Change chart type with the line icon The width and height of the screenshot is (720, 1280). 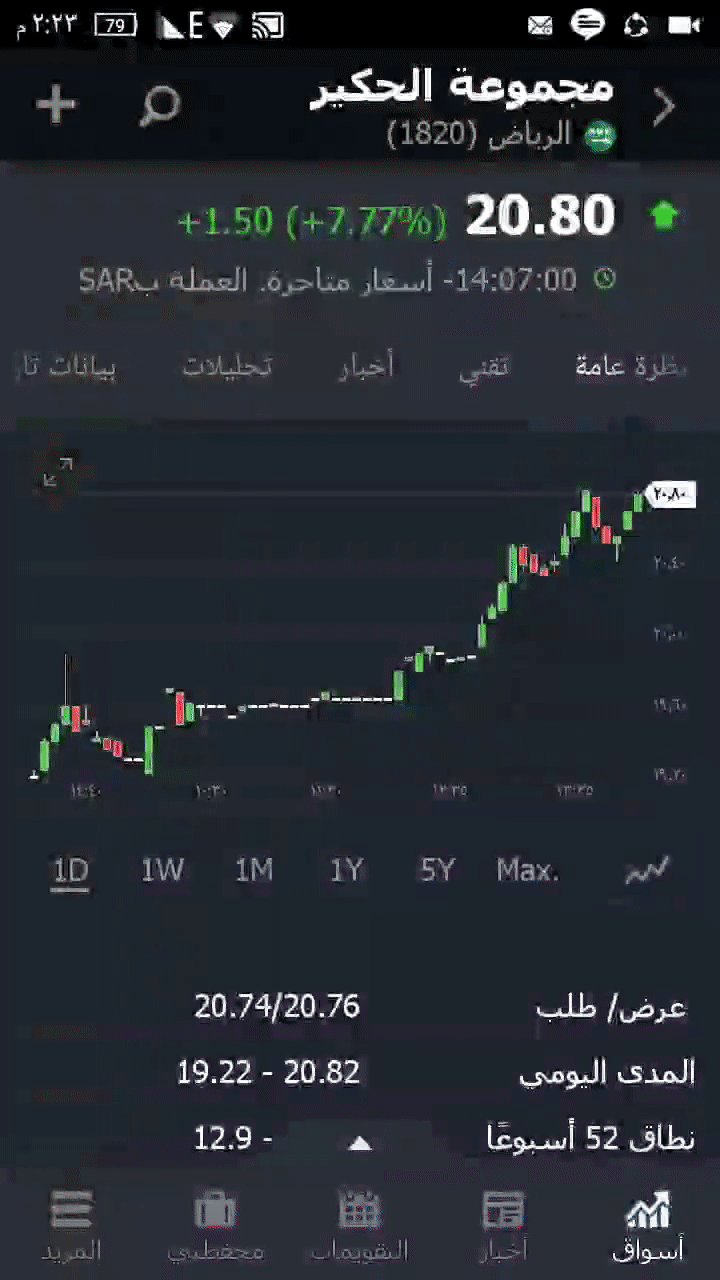coord(647,871)
